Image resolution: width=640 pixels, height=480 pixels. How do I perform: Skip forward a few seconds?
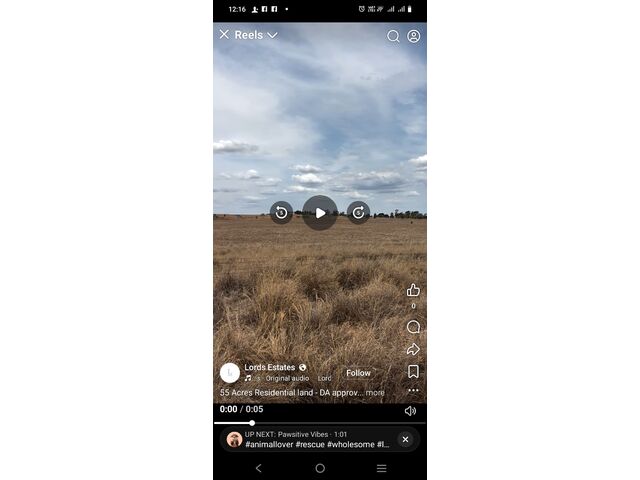pos(358,213)
